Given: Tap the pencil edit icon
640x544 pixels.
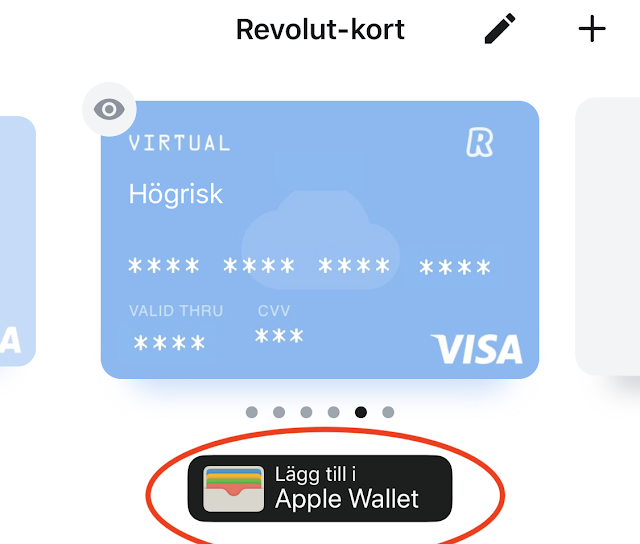Looking at the screenshot, I should point(501,29).
